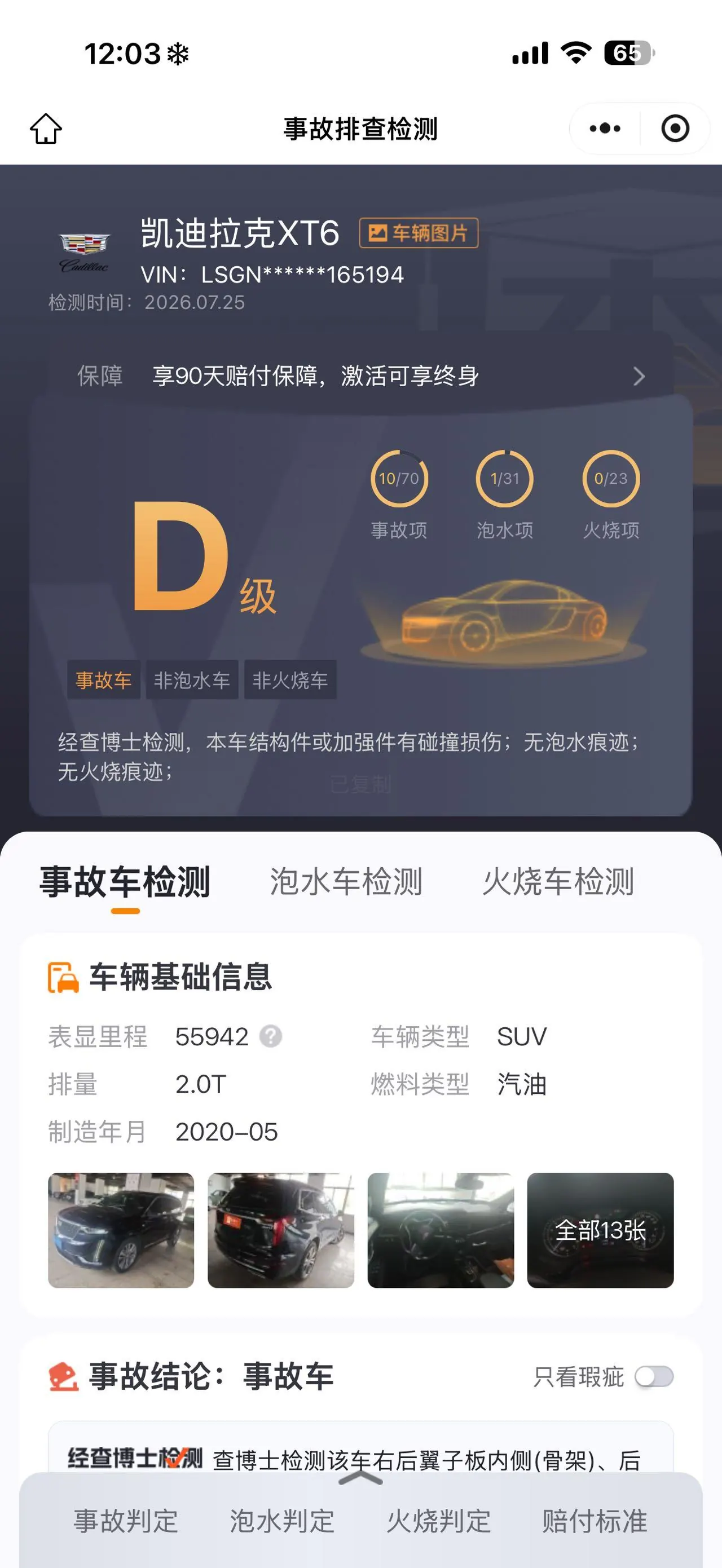This screenshot has height=1568, width=722.
Task: Open the 90天赔付保障 guarantee row
Action: click(x=361, y=376)
